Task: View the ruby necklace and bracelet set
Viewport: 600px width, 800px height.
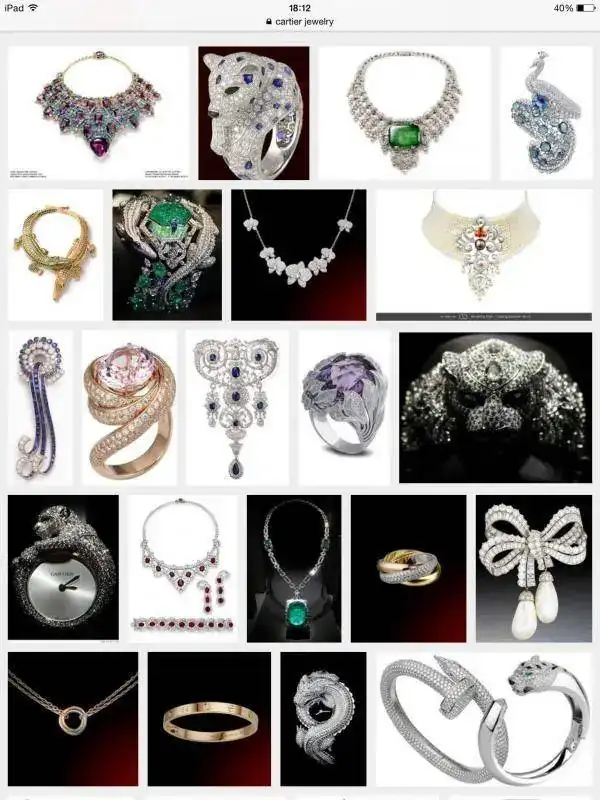Action: (182, 567)
